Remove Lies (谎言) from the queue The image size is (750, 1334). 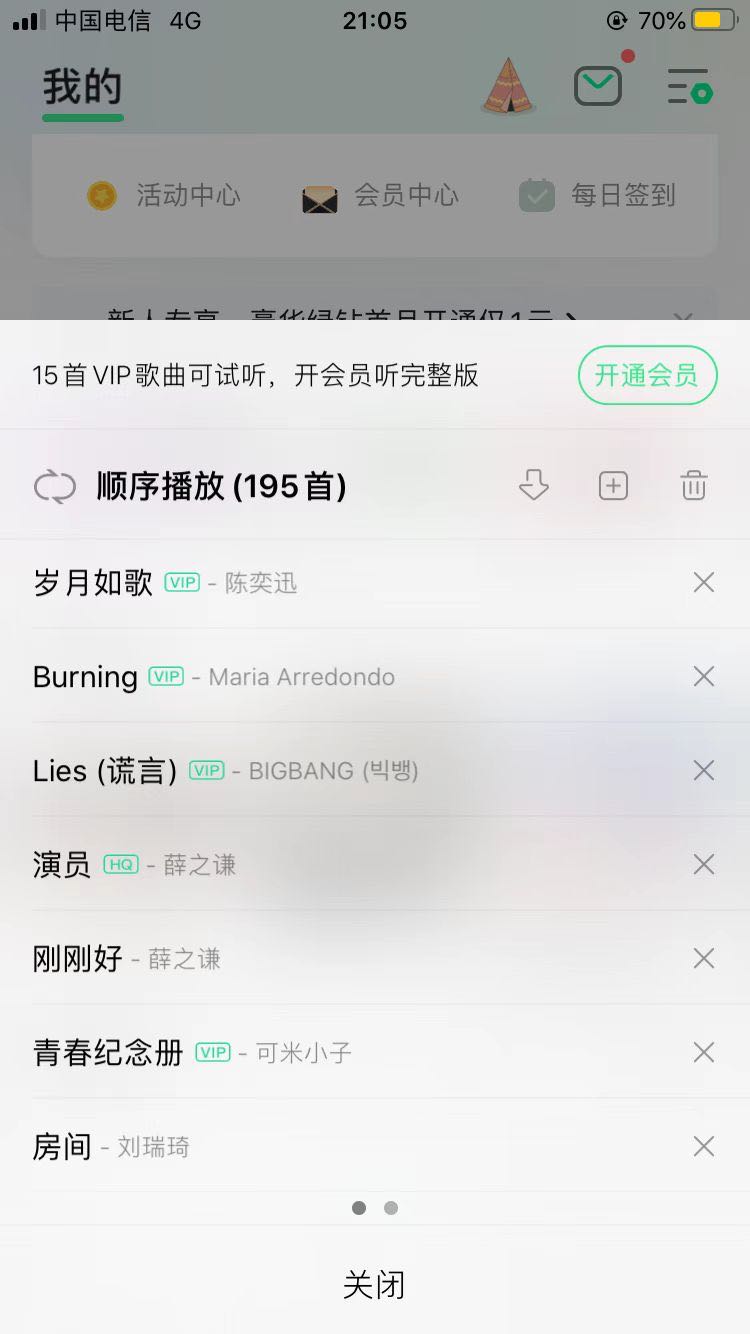(x=704, y=770)
